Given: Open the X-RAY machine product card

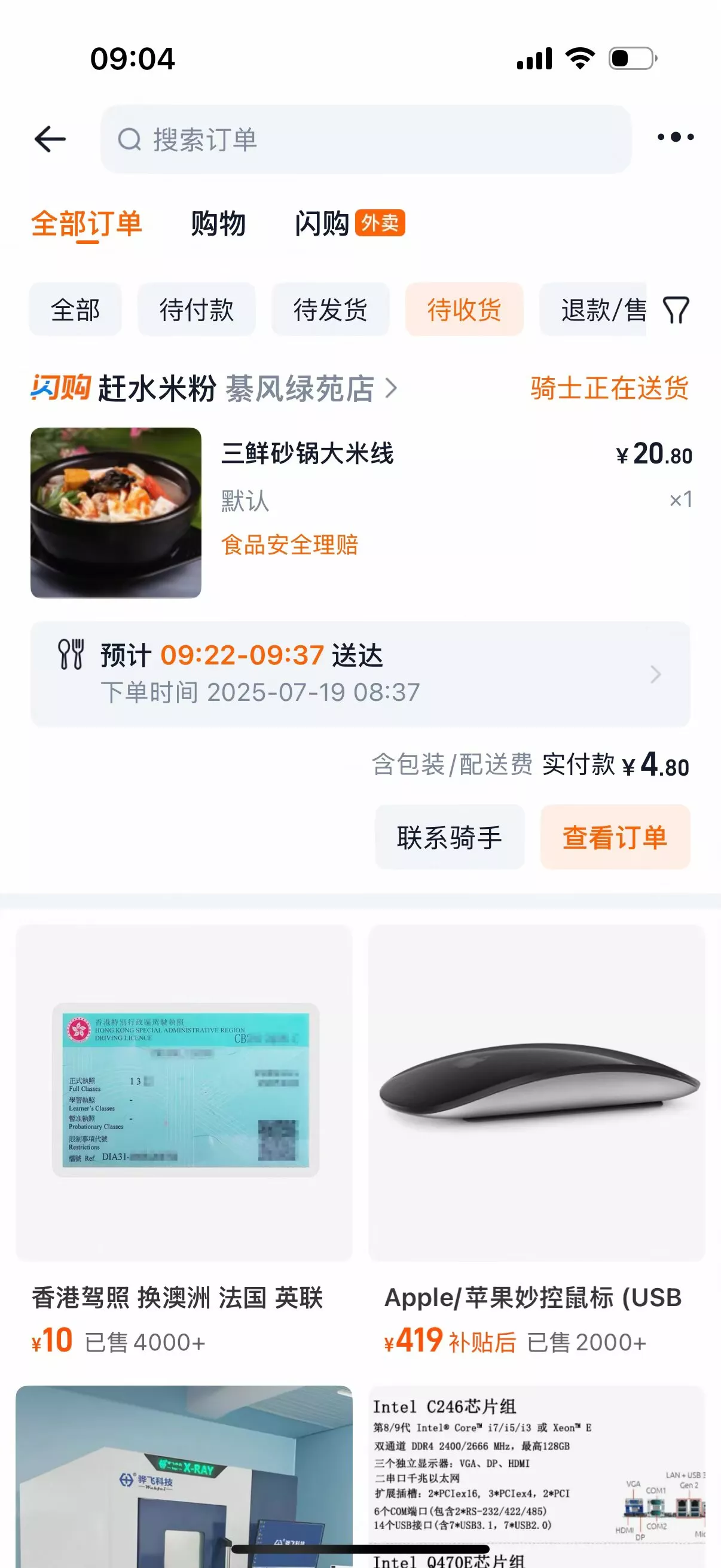Looking at the screenshot, I should point(184,1473).
